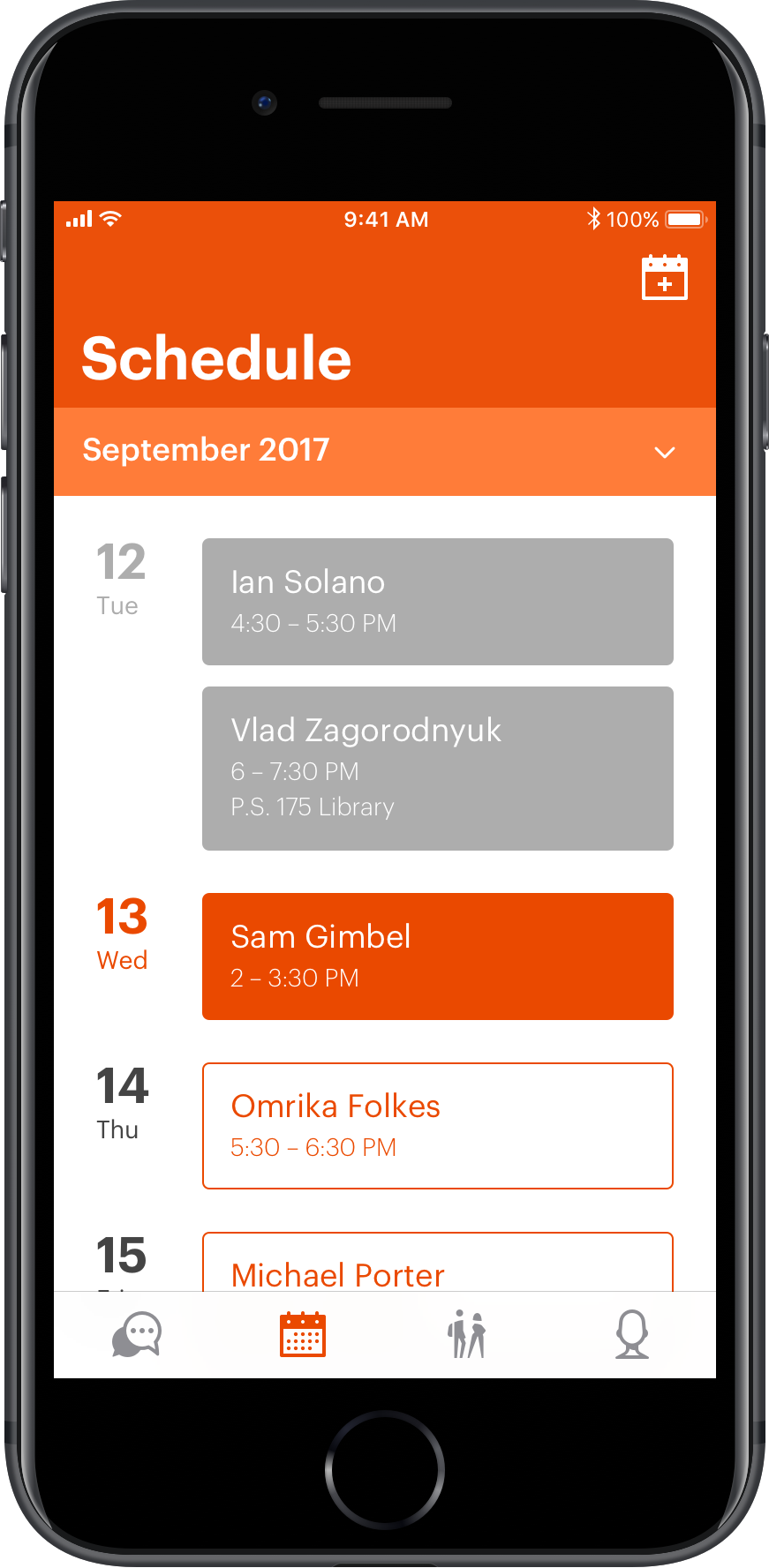View Sam Gimbel's 2 – 3:30 PM session

[x=437, y=956]
